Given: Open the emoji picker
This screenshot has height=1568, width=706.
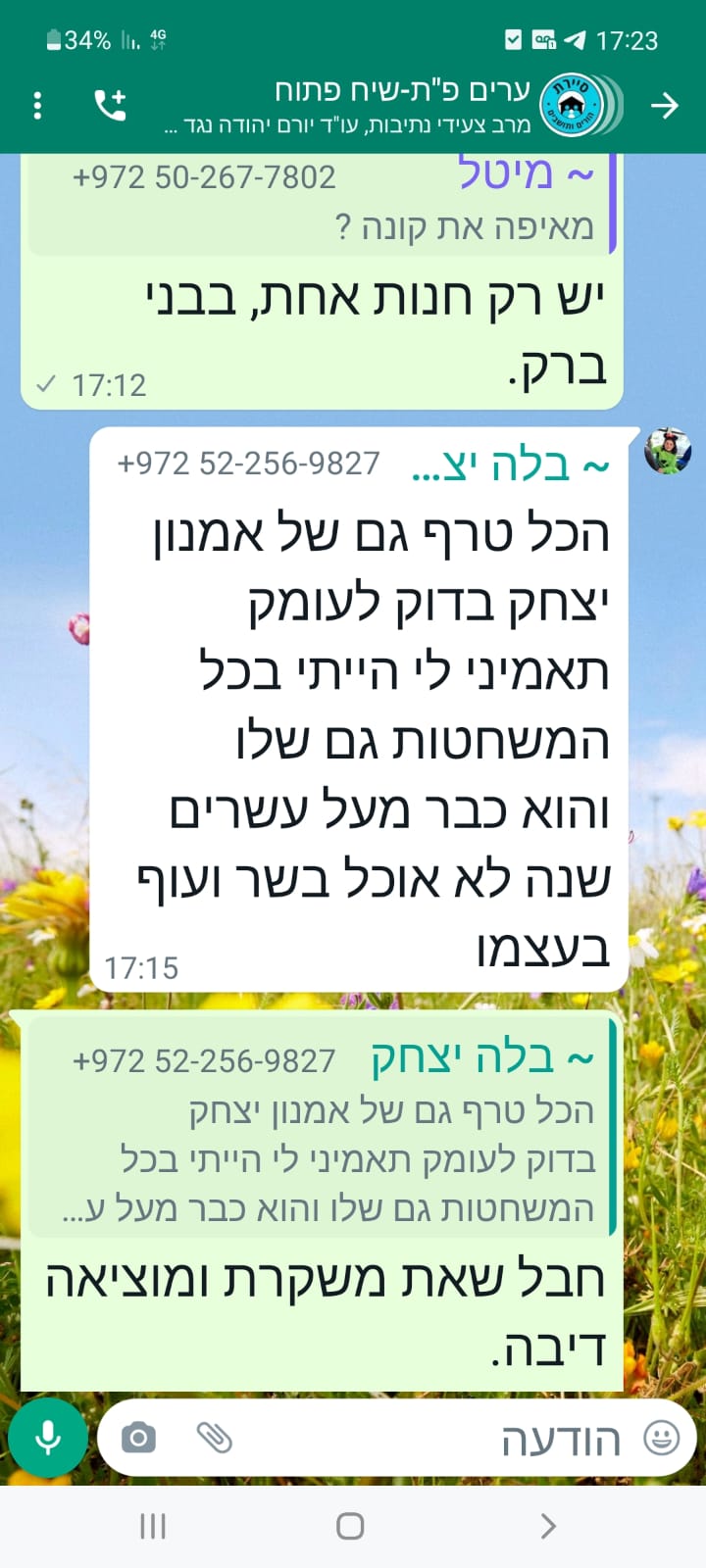Looking at the screenshot, I should [662, 1438].
